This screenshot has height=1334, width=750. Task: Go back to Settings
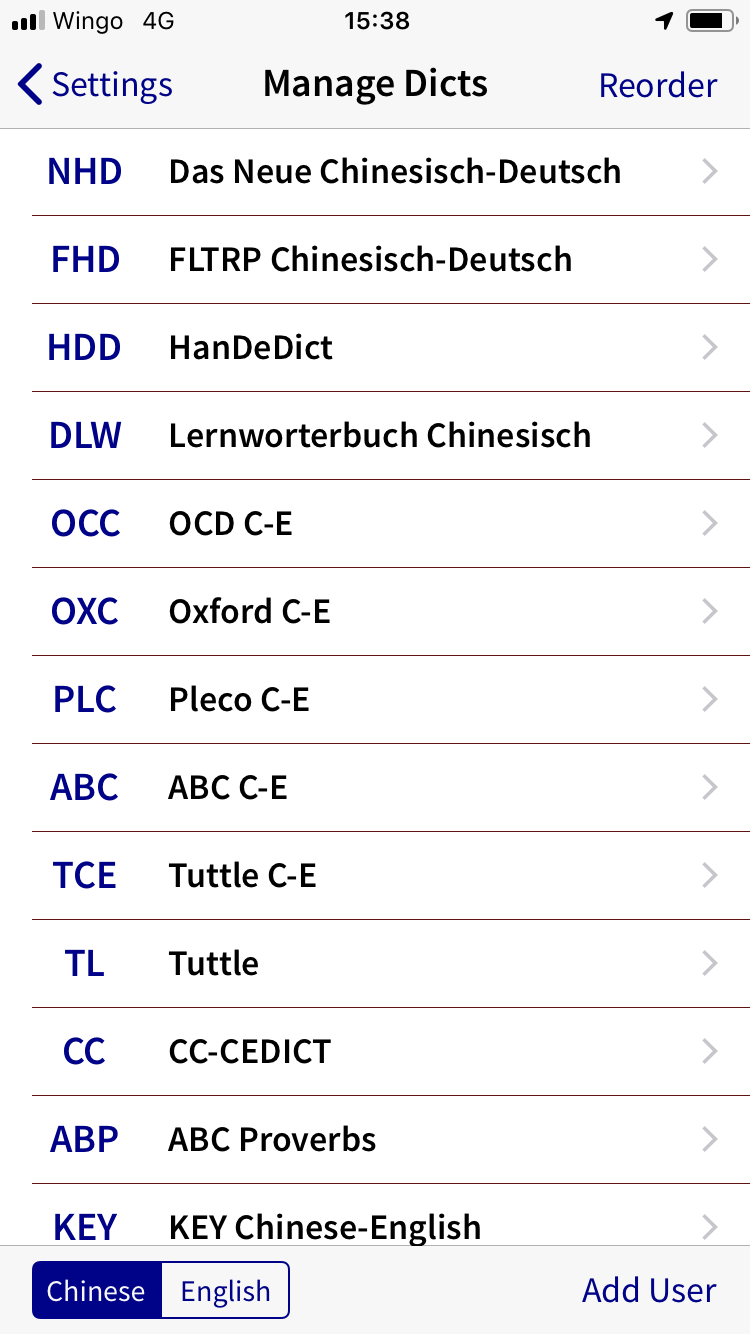coord(95,85)
